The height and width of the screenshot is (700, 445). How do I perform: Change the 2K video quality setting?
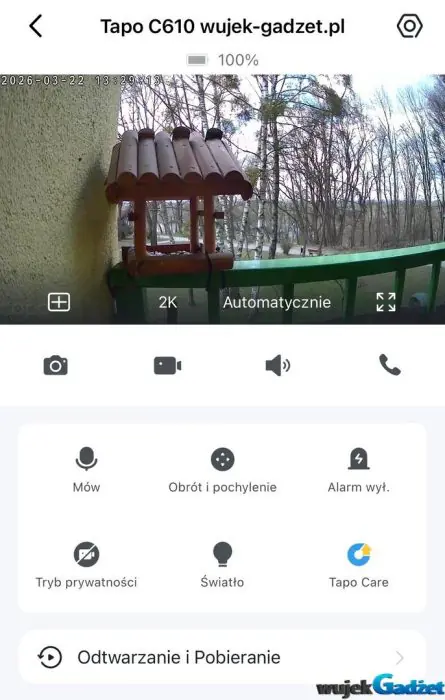[x=168, y=303]
